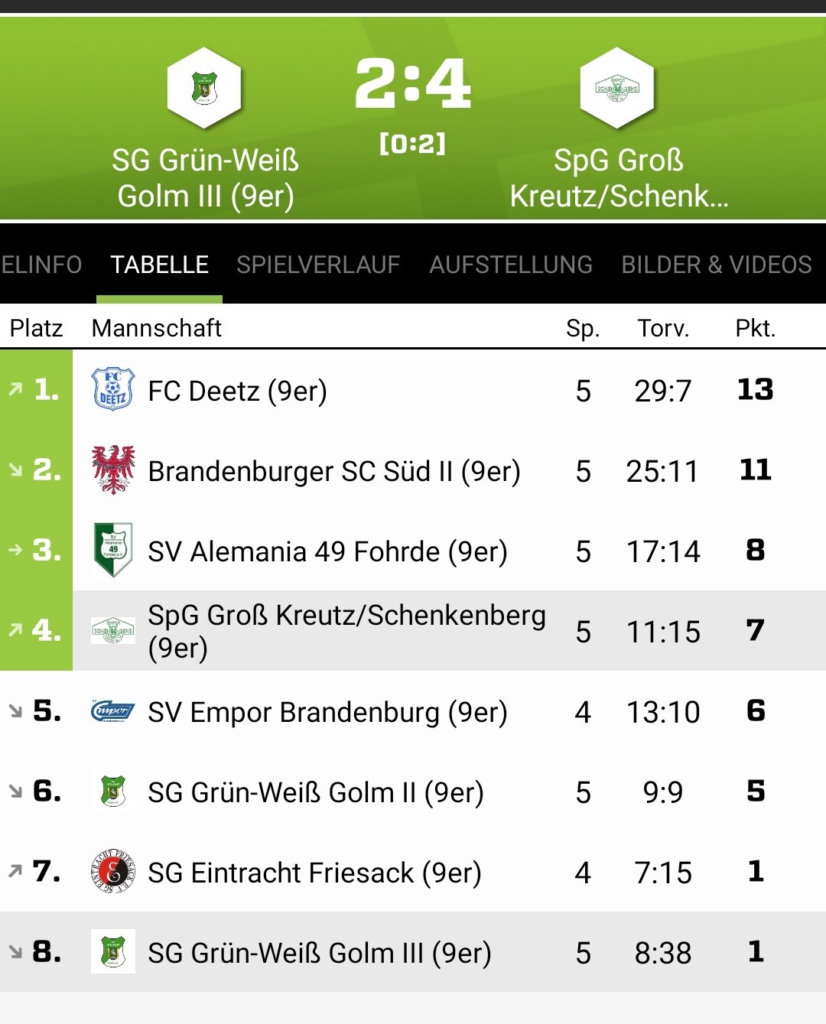Show the Bilder & Videos tab

coord(716,265)
